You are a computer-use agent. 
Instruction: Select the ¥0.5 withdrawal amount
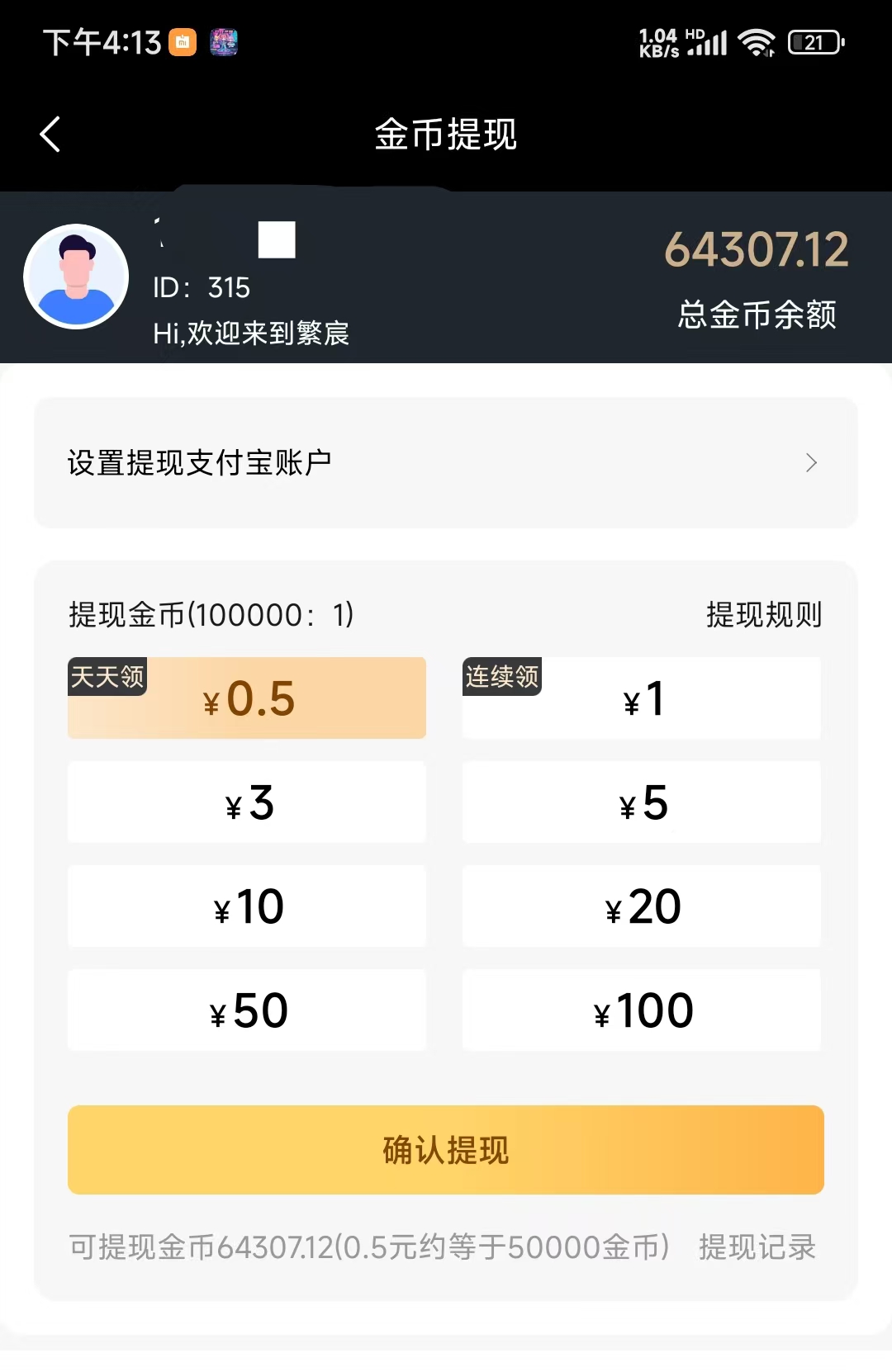(247, 698)
